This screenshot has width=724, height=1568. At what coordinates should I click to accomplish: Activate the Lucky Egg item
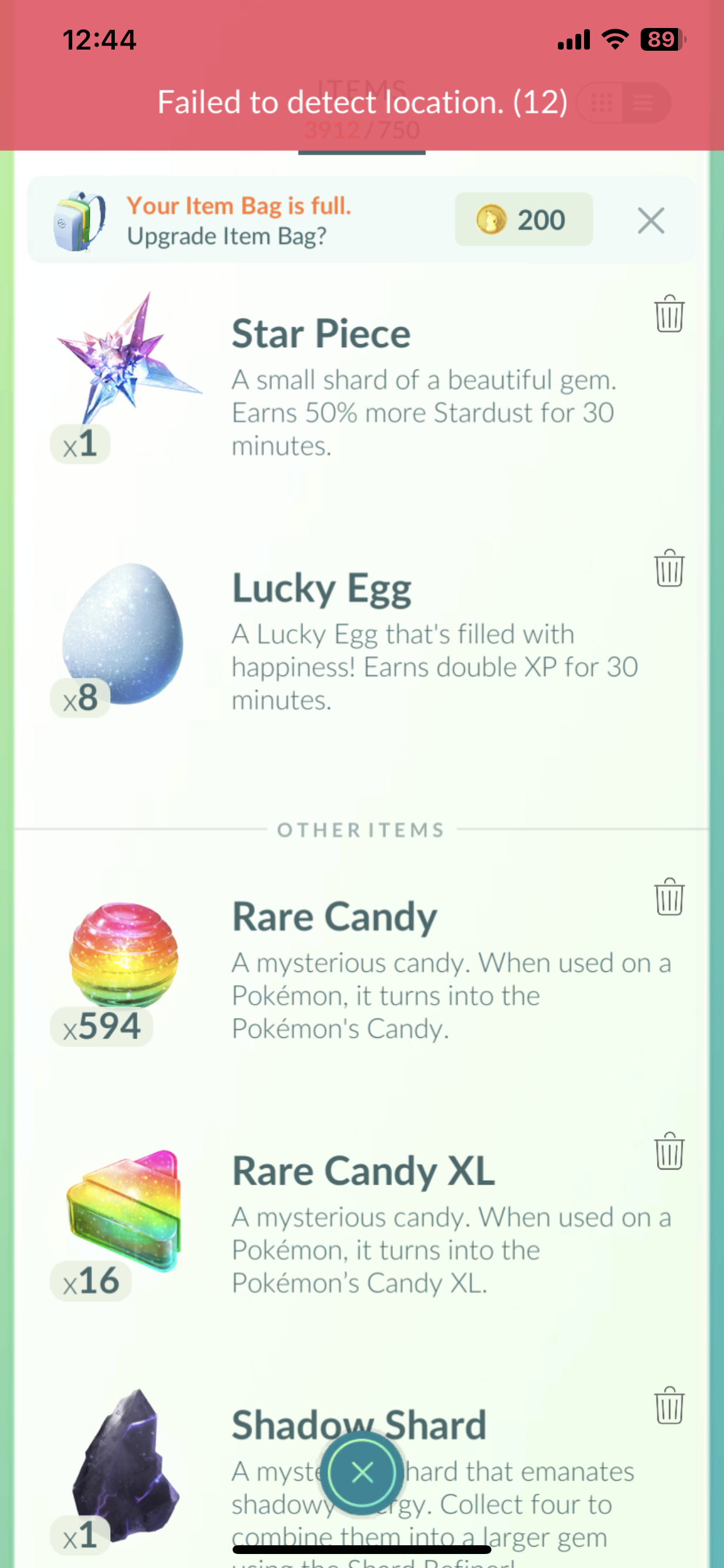124,633
